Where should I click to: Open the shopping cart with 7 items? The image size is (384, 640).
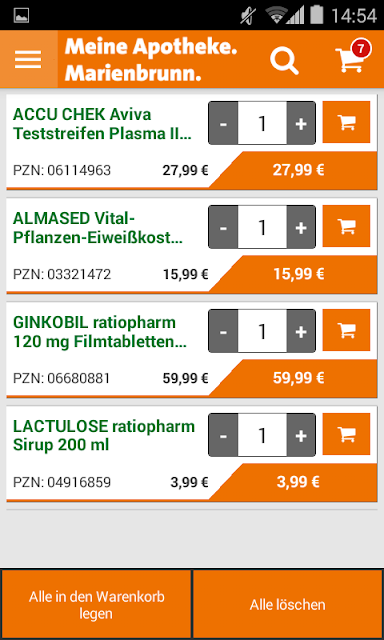tap(352, 58)
